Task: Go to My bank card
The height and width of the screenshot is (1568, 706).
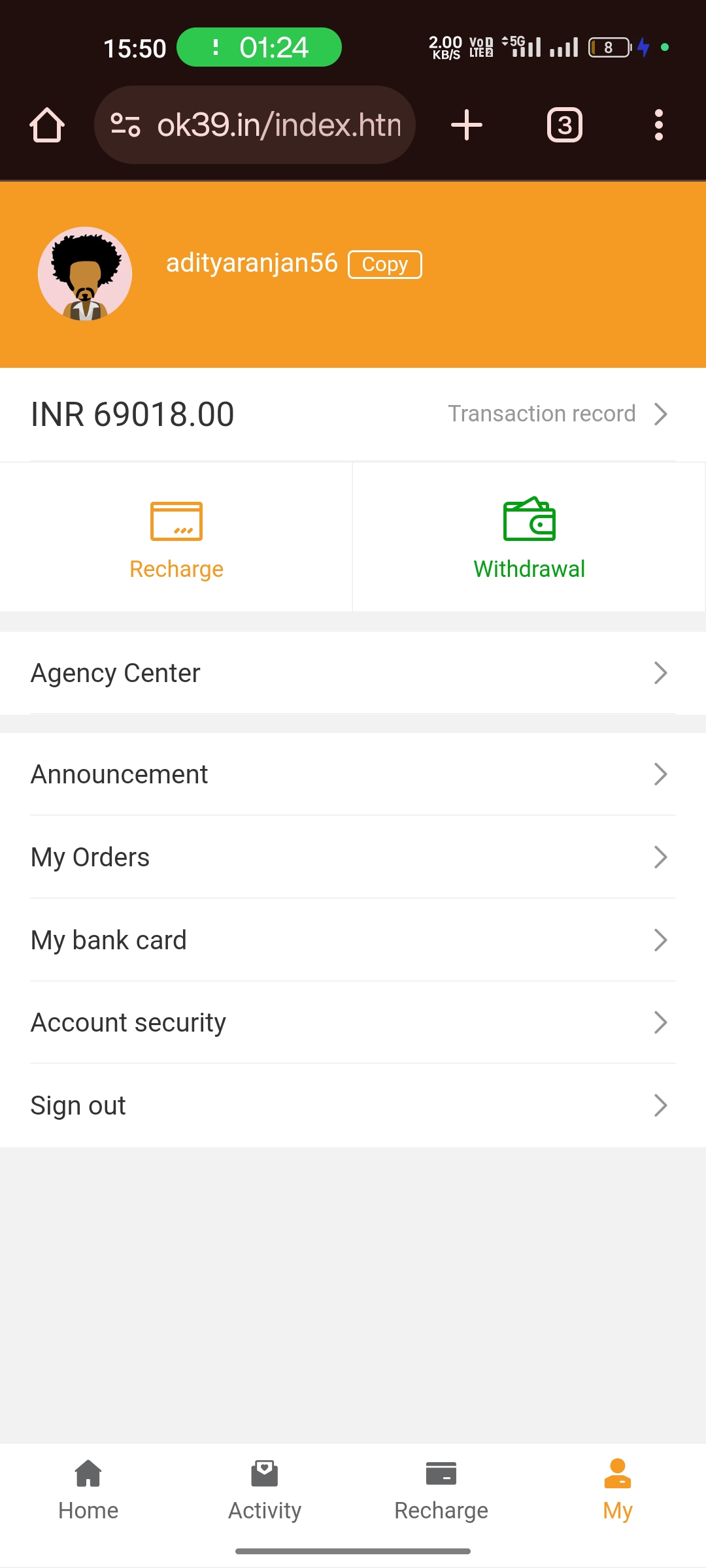Action: point(353,940)
